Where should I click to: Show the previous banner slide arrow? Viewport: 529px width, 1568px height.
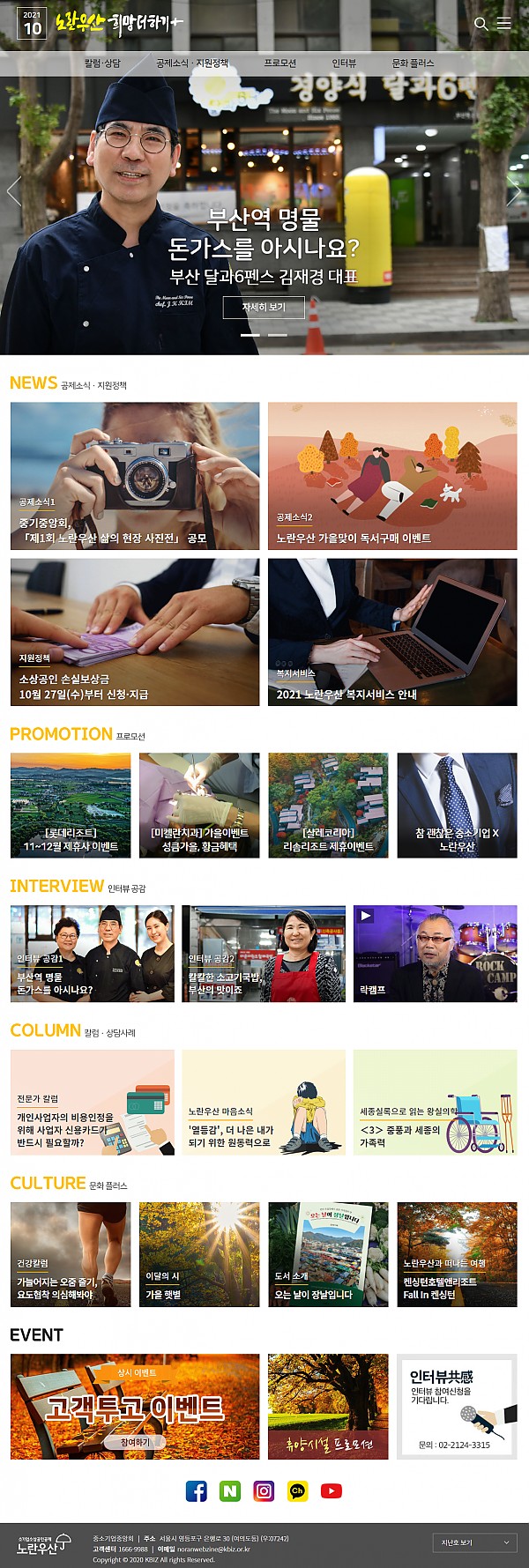point(14,191)
